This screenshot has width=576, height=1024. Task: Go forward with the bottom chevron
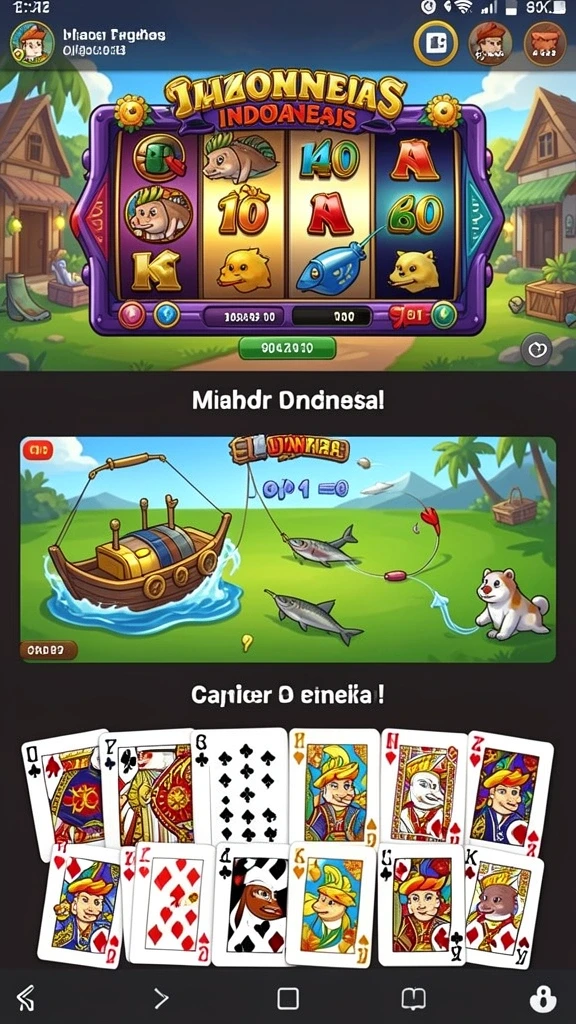click(161, 998)
